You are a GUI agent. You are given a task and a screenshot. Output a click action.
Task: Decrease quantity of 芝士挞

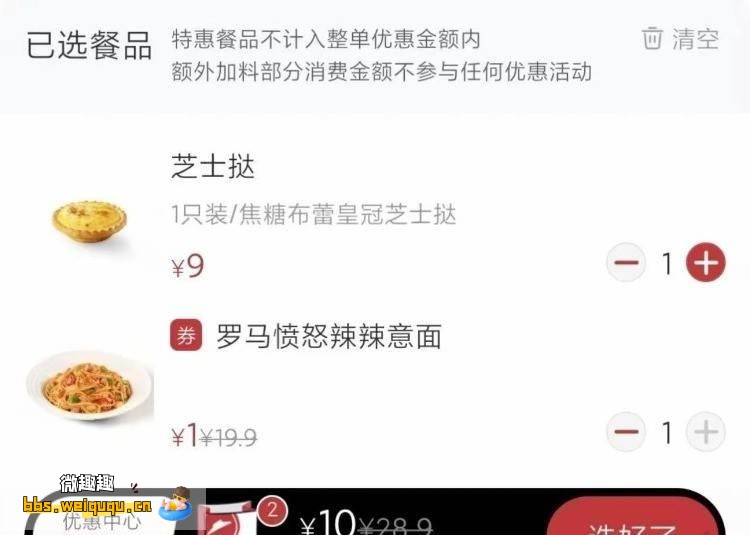click(x=626, y=264)
